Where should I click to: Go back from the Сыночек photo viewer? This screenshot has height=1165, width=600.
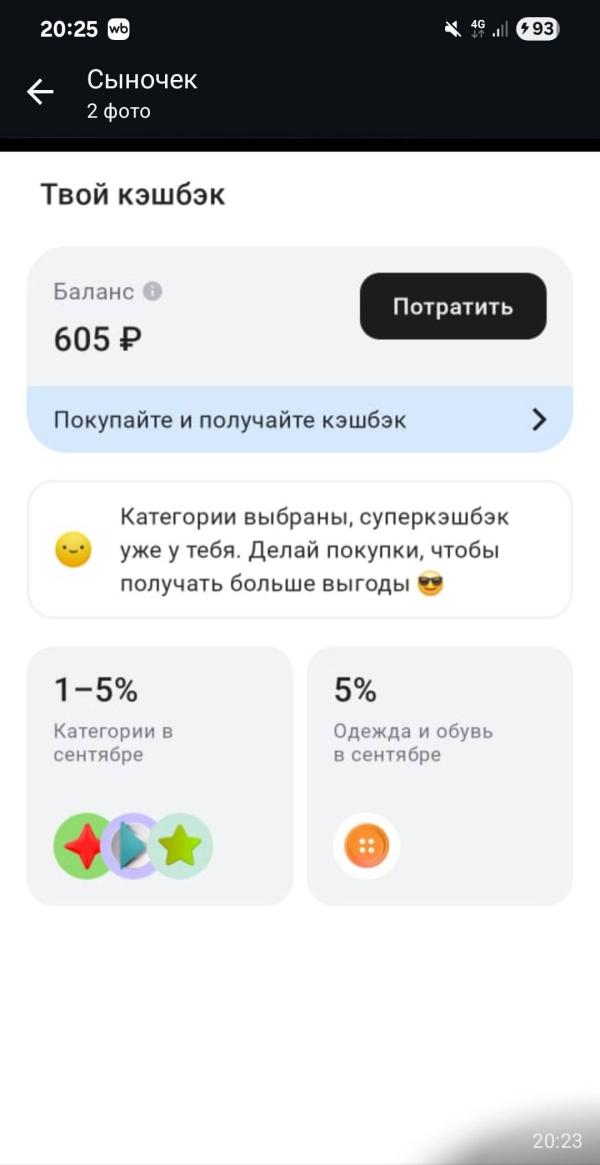pyautogui.click(x=40, y=92)
